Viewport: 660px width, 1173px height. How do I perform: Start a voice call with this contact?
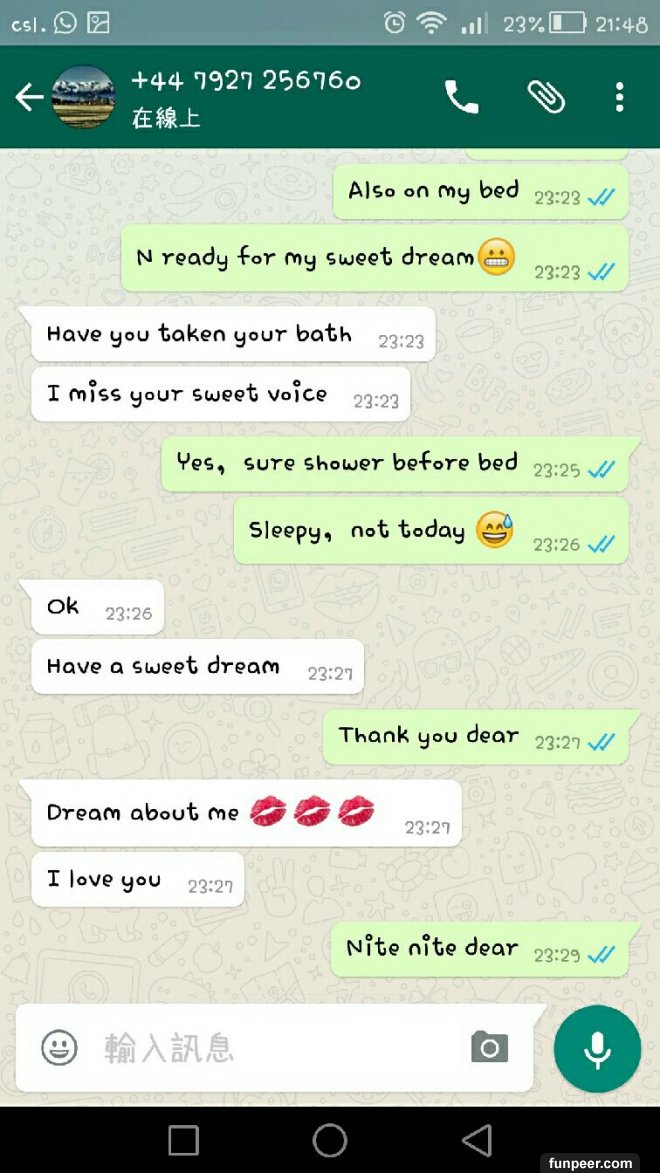[461, 97]
